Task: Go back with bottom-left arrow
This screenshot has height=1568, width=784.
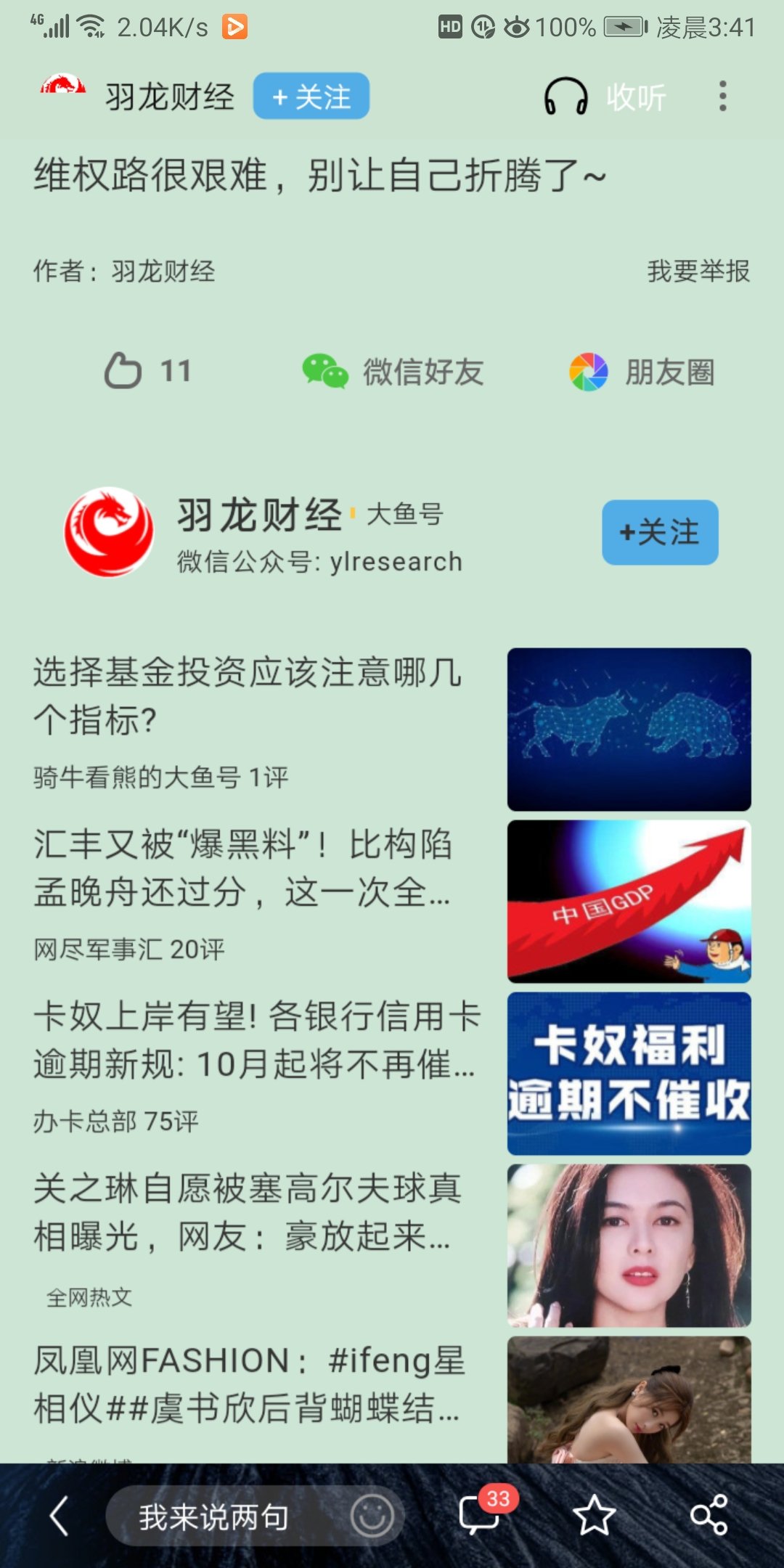Action: point(58,1516)
